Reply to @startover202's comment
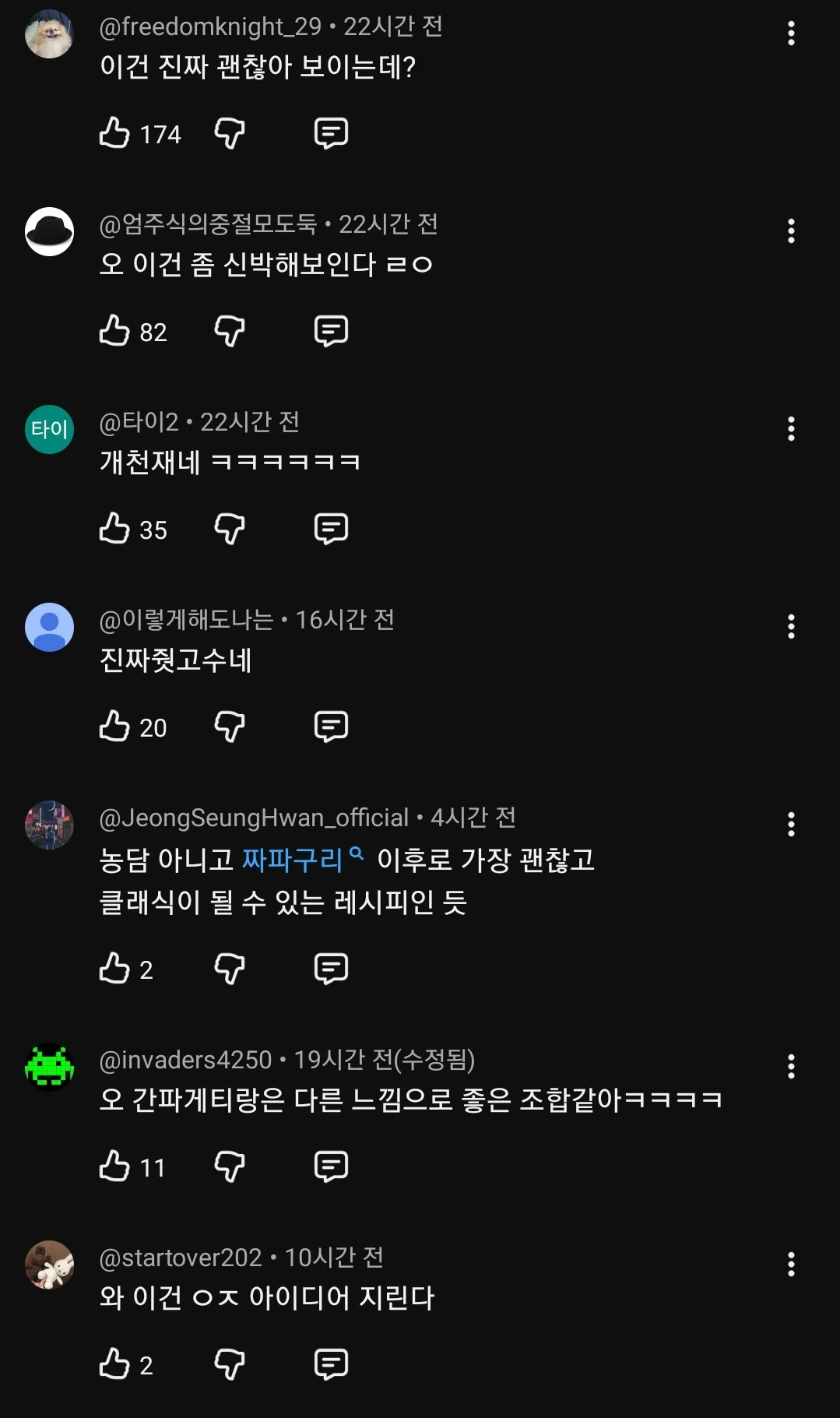840x1418 pixels. pyautogui.click(x=331, y=1364)
